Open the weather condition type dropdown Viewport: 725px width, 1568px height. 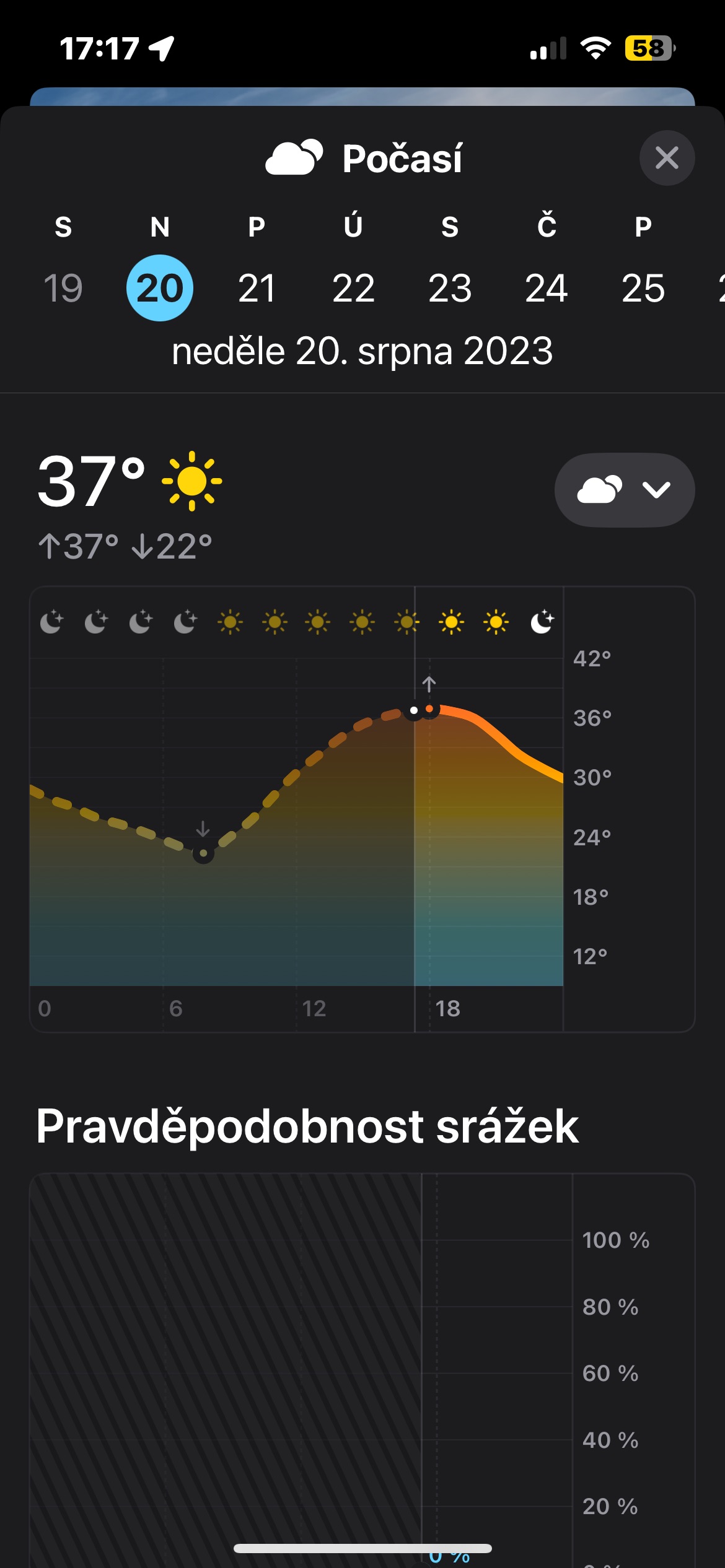tap(624, 490)
